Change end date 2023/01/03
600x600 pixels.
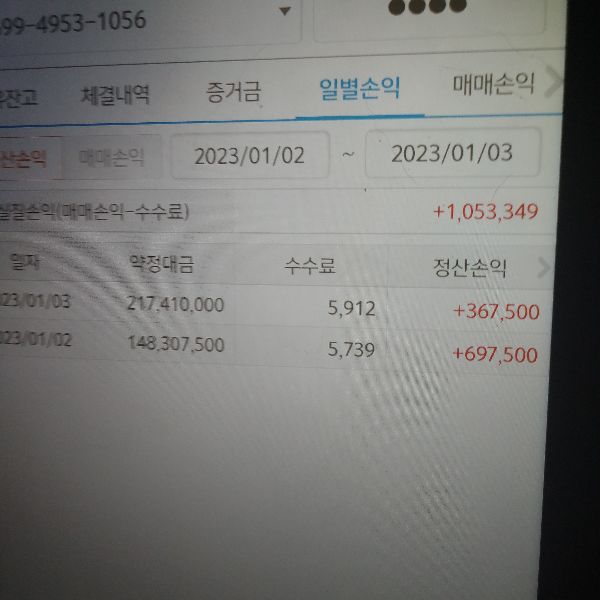tap(452, 152)
